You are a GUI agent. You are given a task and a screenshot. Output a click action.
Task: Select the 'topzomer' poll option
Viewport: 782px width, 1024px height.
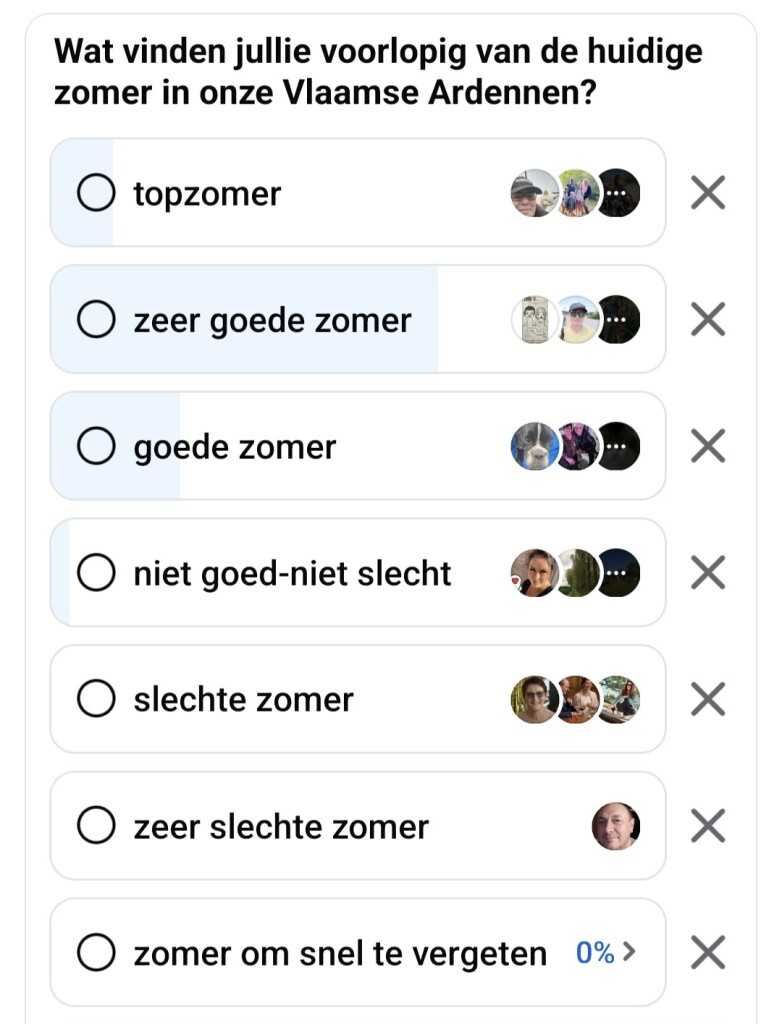96,193
